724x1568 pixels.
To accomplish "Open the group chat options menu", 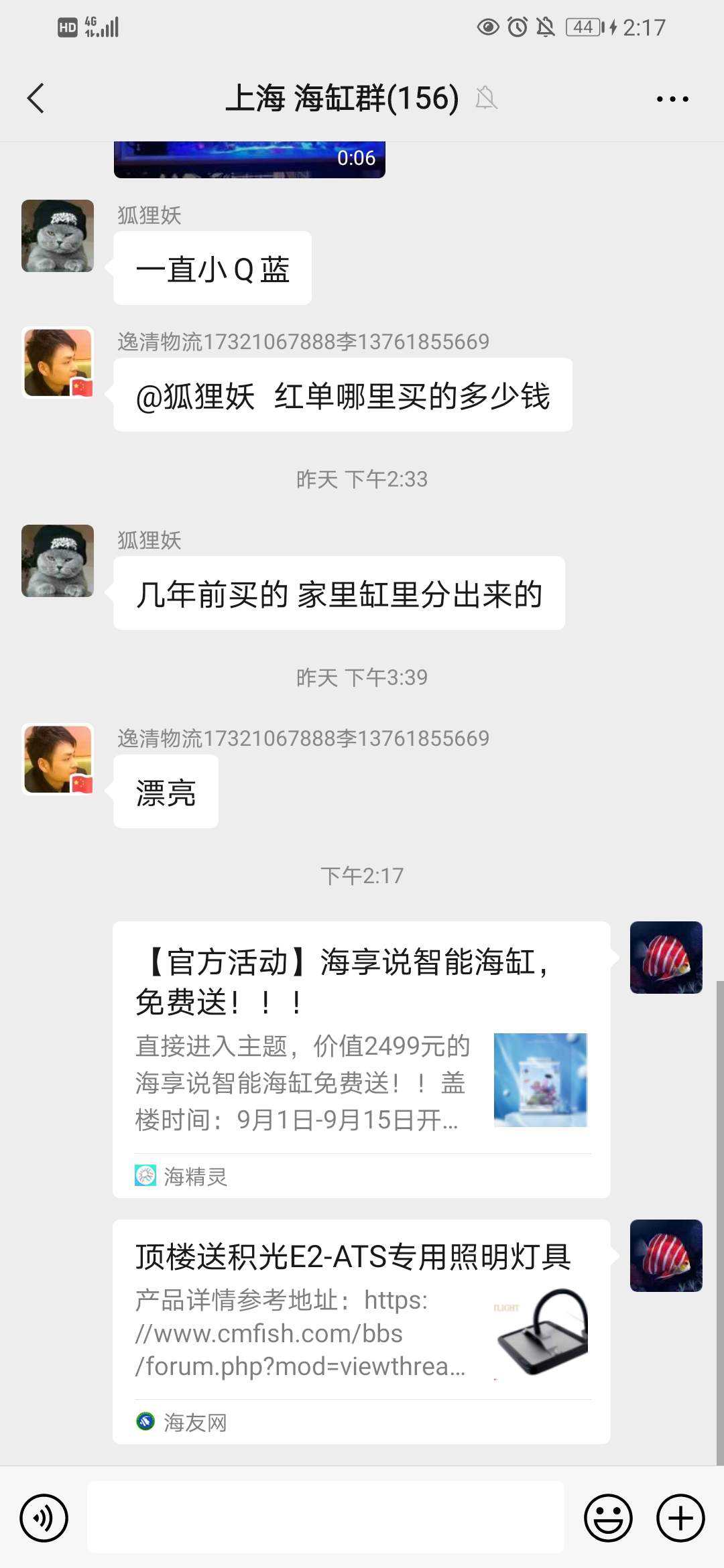I will 672,99.
